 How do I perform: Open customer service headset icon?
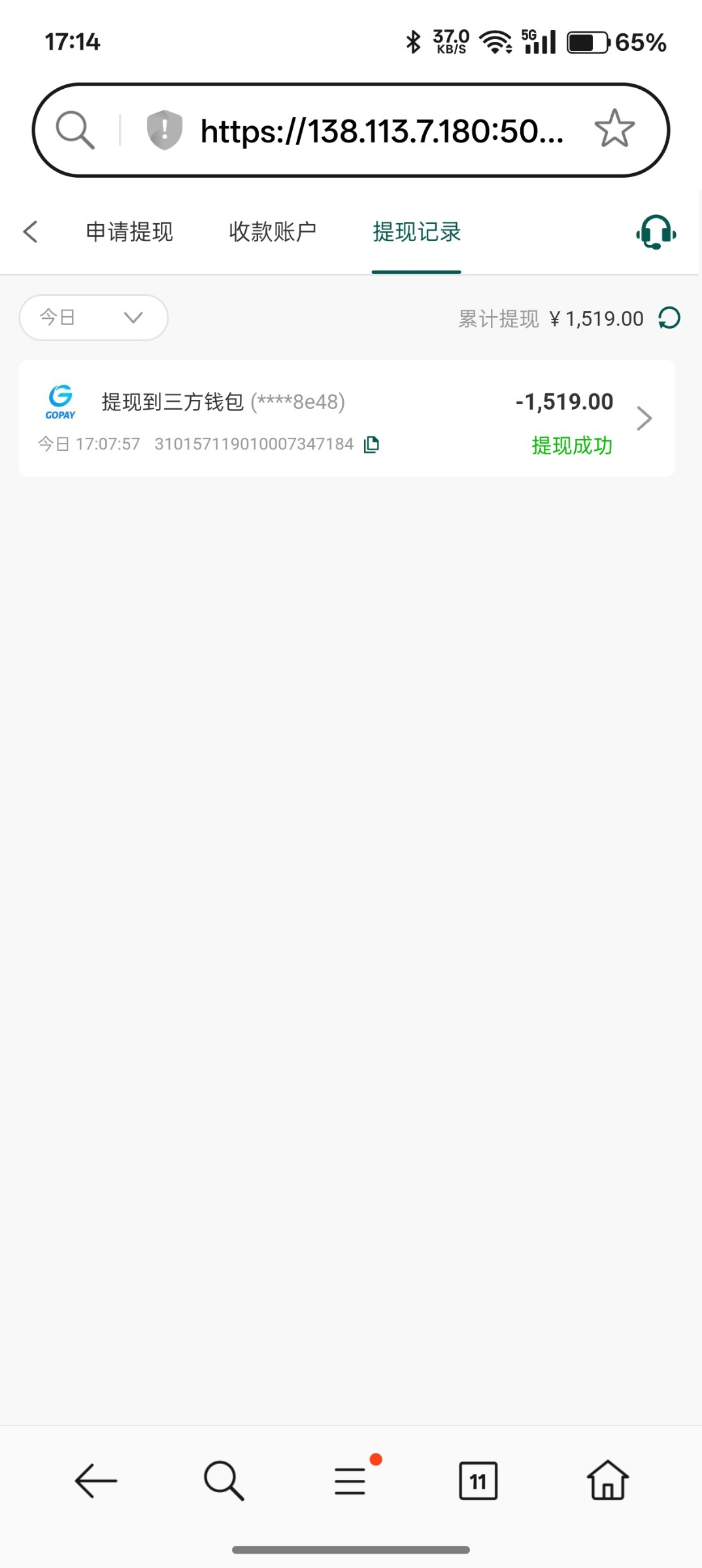click(x=656, y=232)
